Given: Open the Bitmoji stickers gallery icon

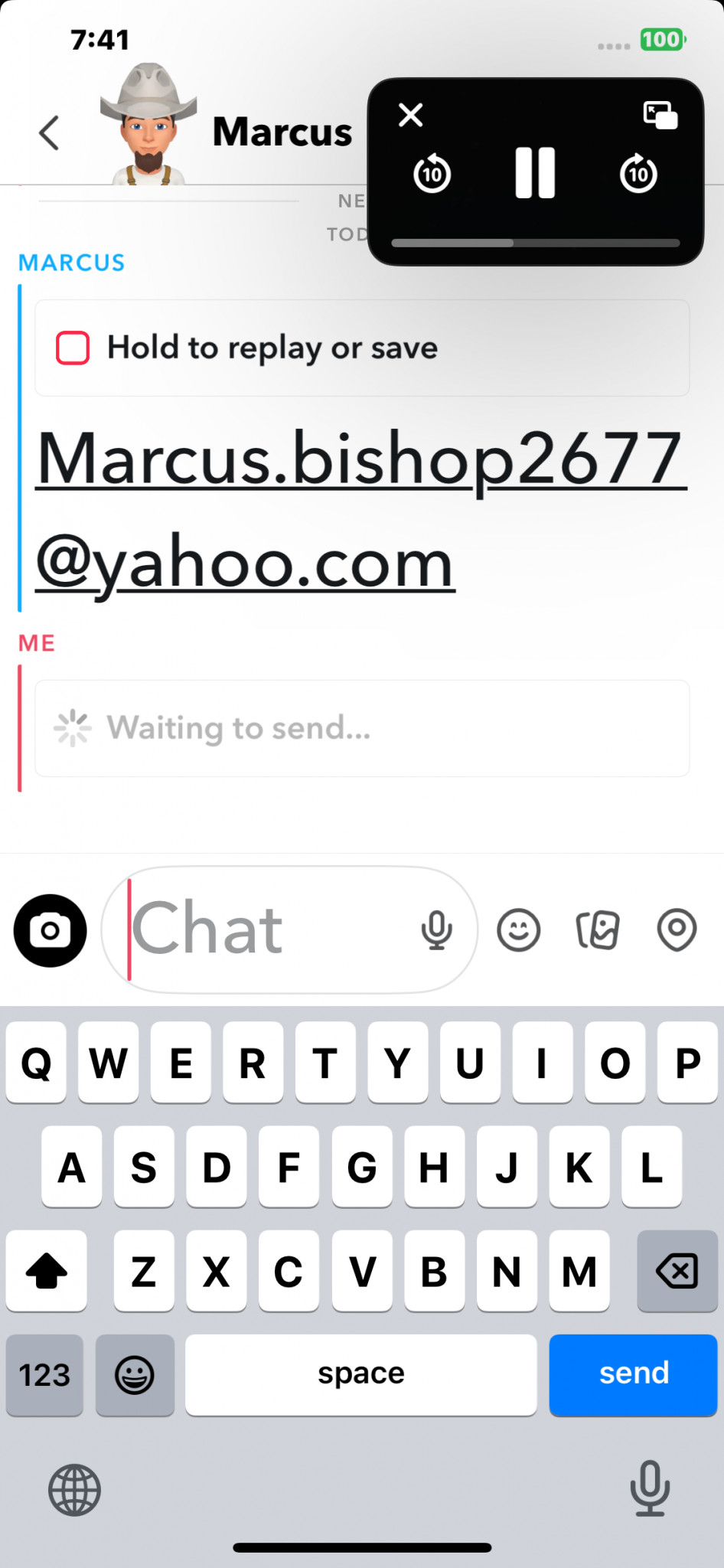Looking at the screenshot, I should [598, 930].
